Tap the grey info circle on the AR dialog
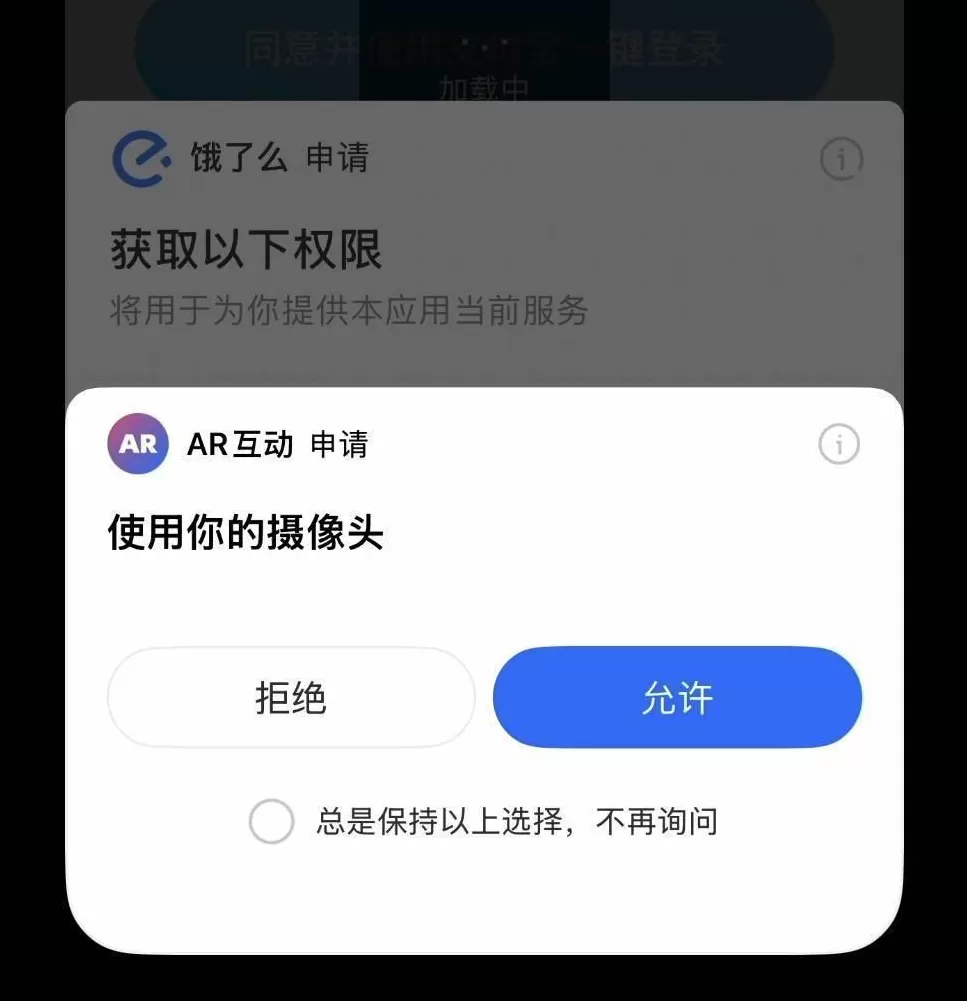Screen dimensions: 967x1001 coord(838,444)
